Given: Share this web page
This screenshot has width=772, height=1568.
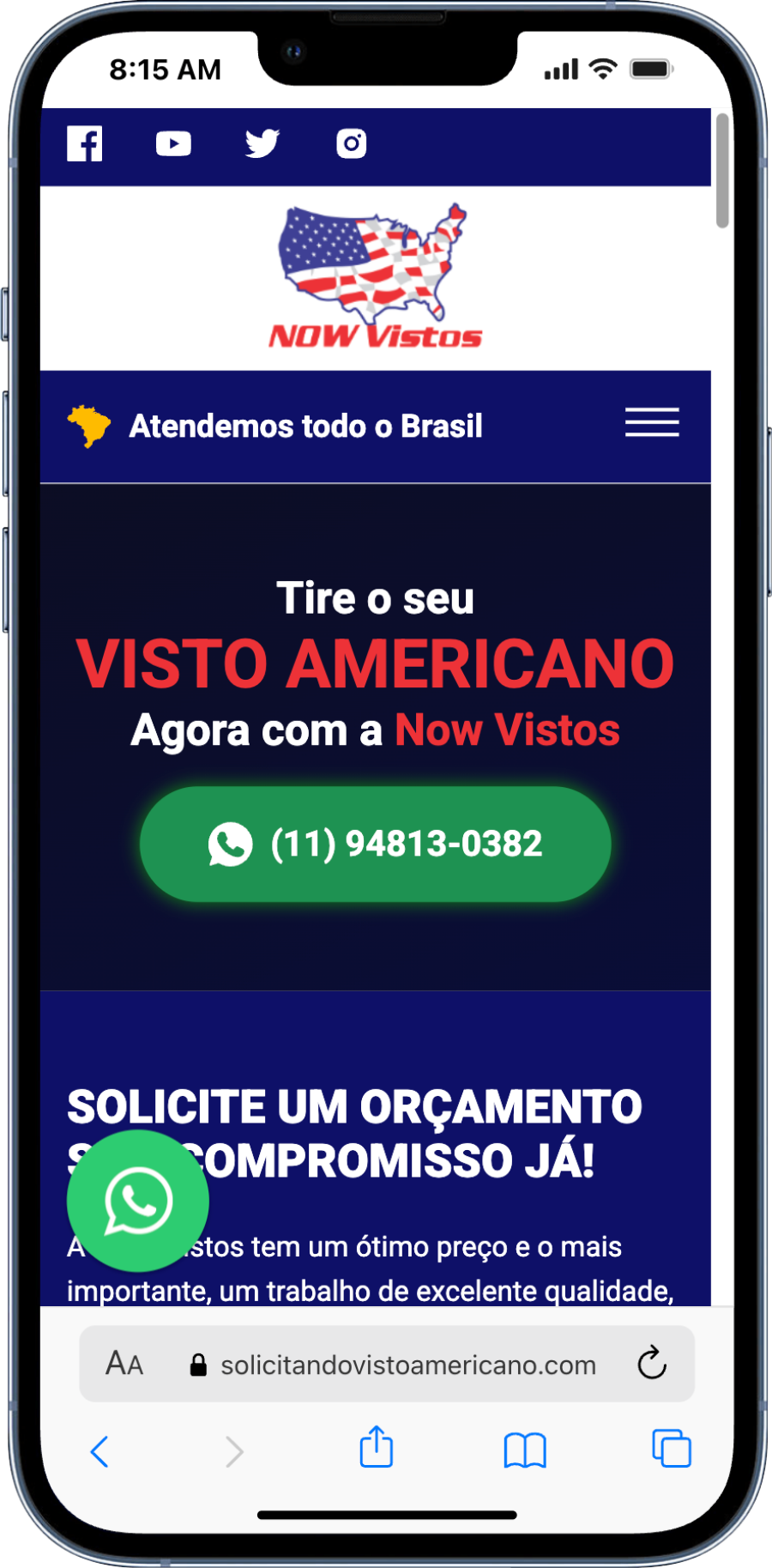Looking at the screenshot, I should pos(376,1448).
